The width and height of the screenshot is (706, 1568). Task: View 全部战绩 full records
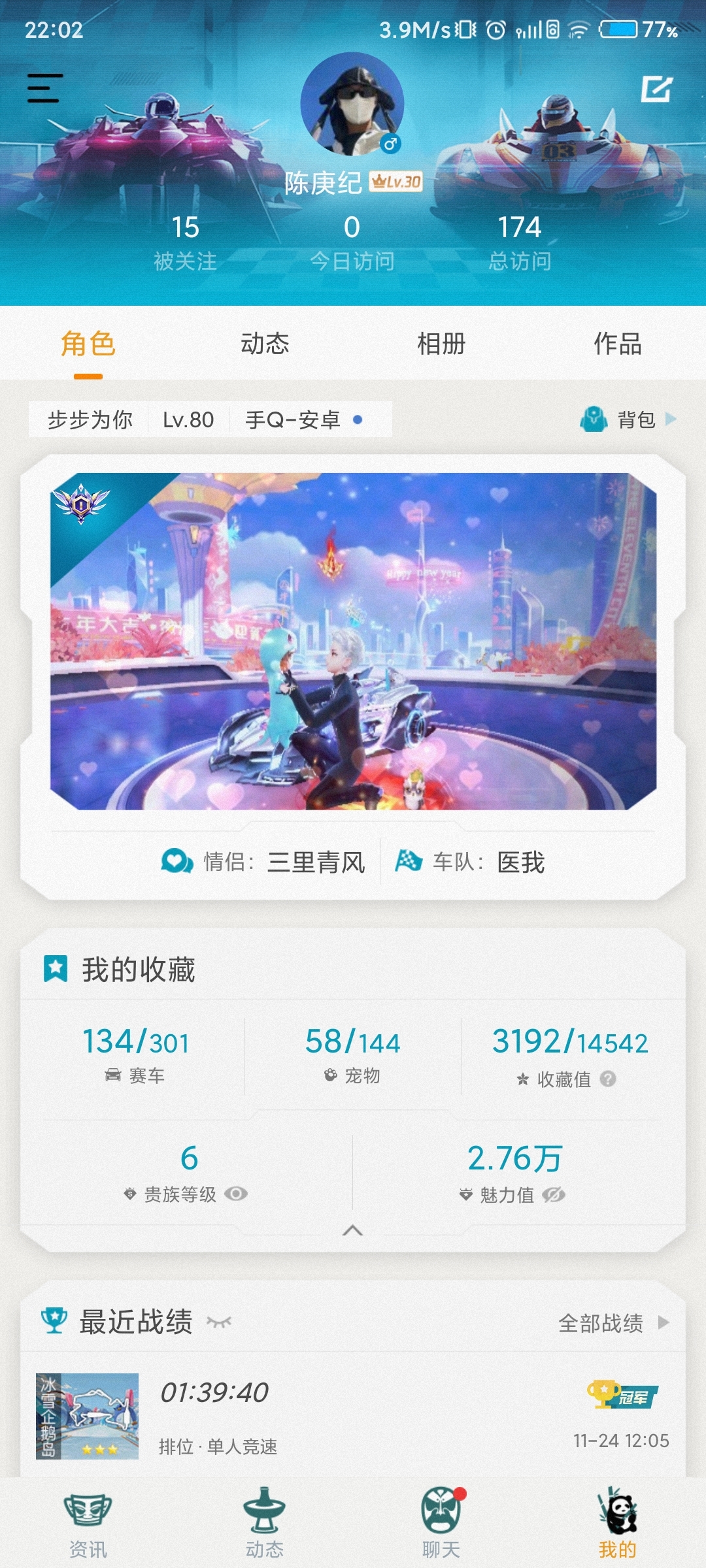click(x=612, y=1323)
